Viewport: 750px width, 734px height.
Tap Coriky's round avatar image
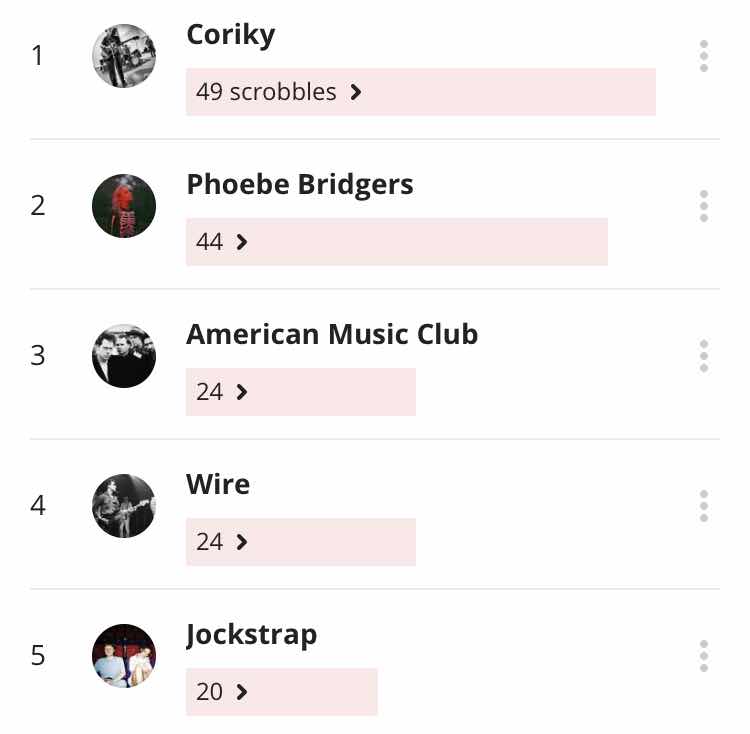[x=124, y=56]
